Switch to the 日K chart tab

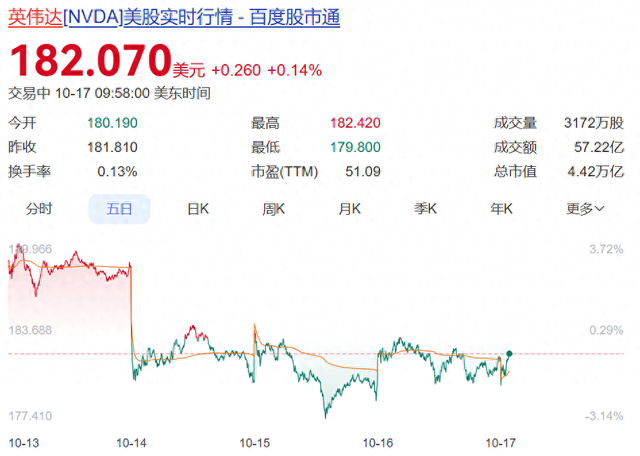(x=198, y=208)
